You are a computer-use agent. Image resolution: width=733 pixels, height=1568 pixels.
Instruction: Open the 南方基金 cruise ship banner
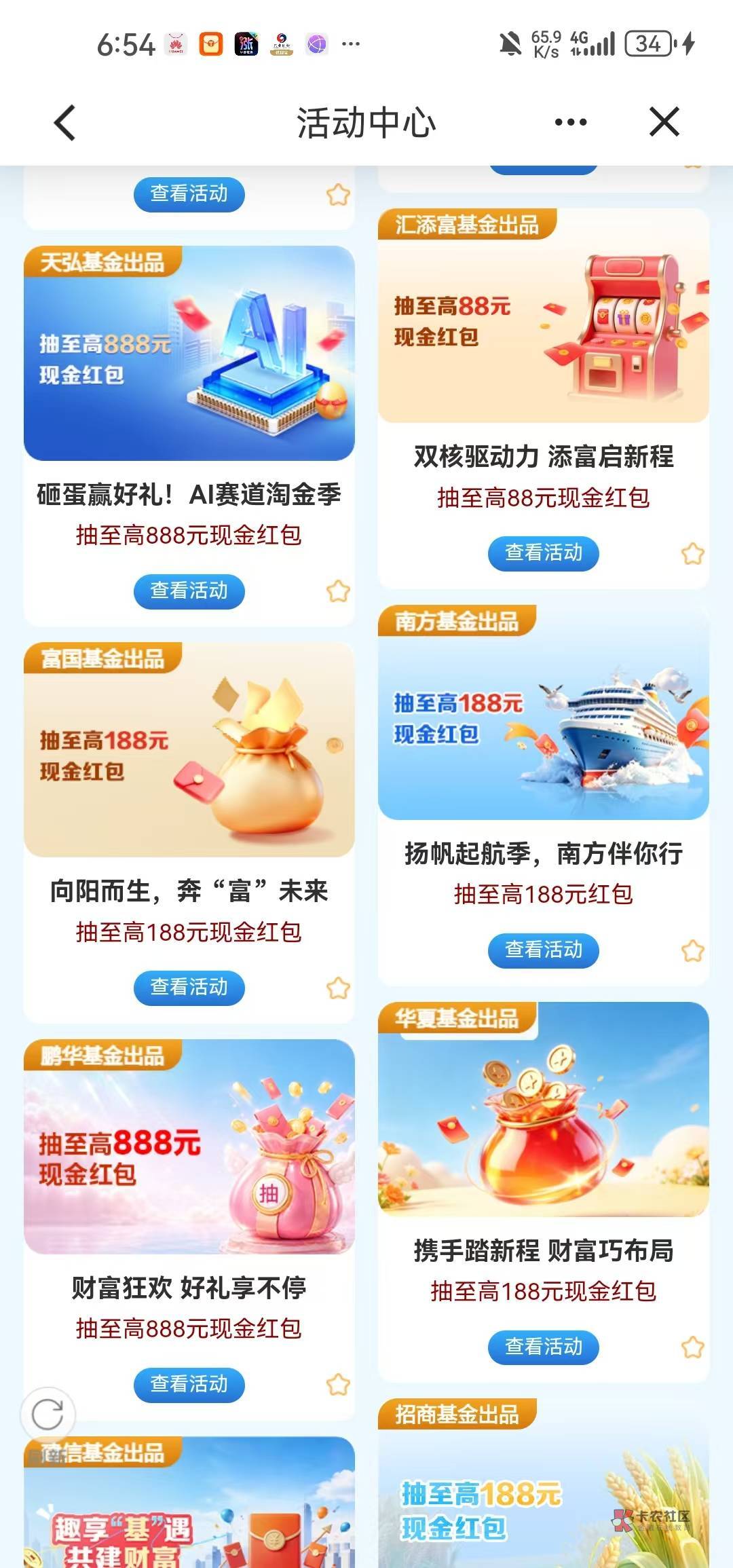(544, 713)
